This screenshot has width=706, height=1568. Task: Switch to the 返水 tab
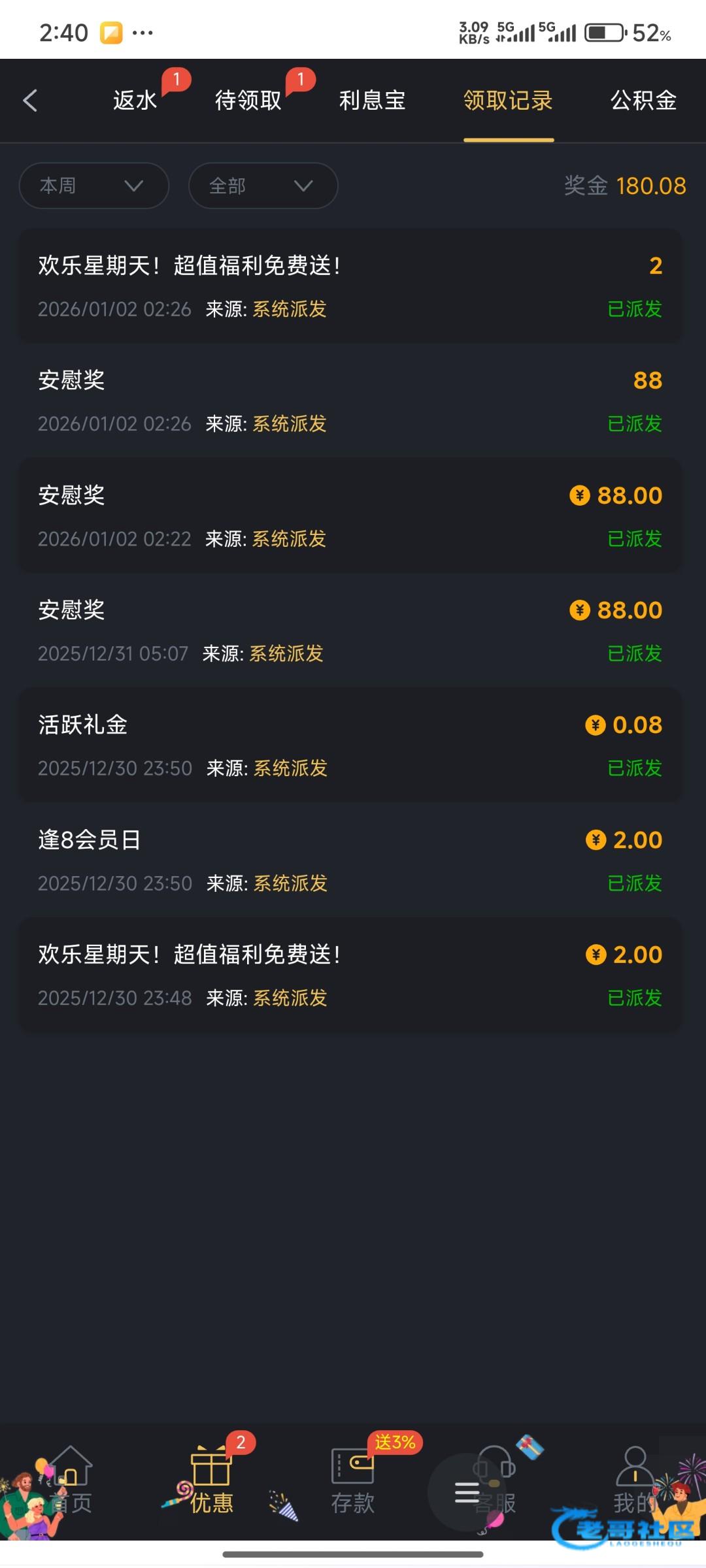tap(135, 101)
